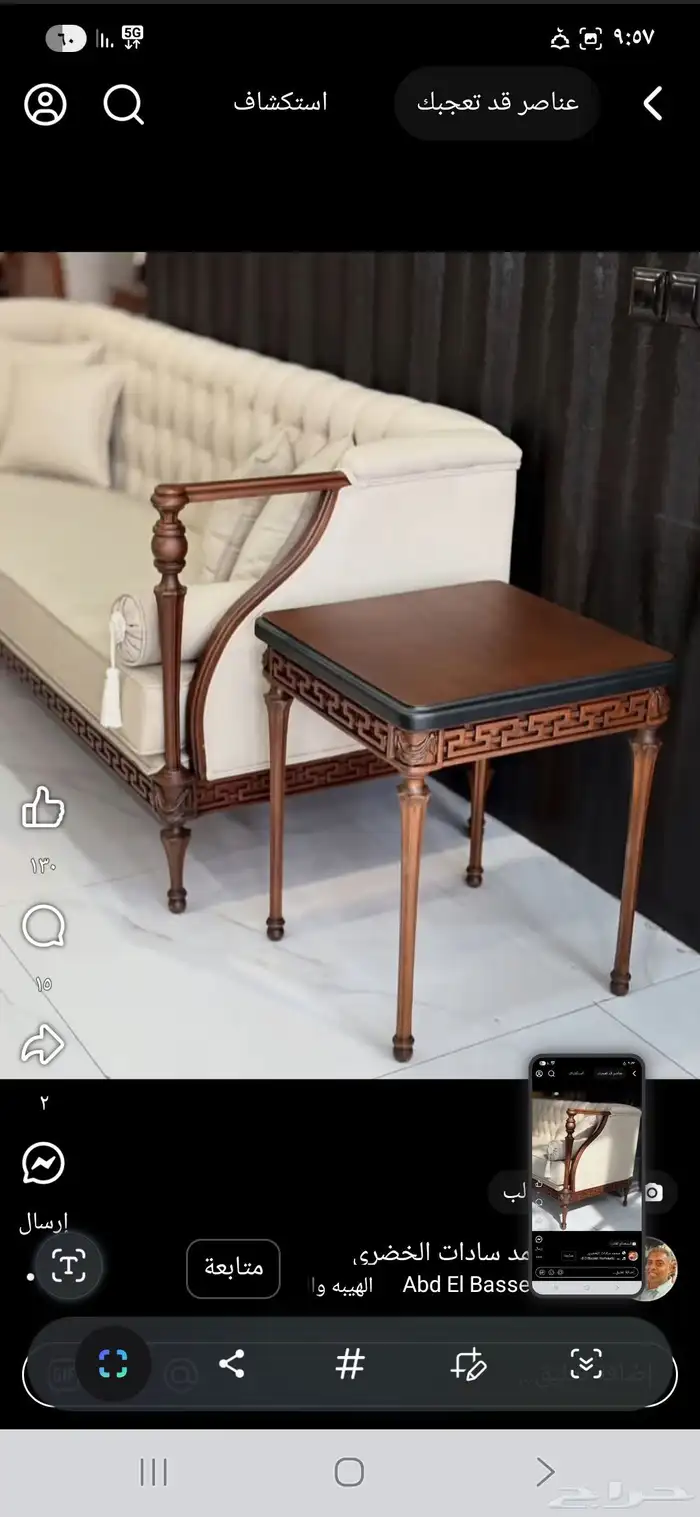Open the profile icon in the top bar

(x=45, y=104)
